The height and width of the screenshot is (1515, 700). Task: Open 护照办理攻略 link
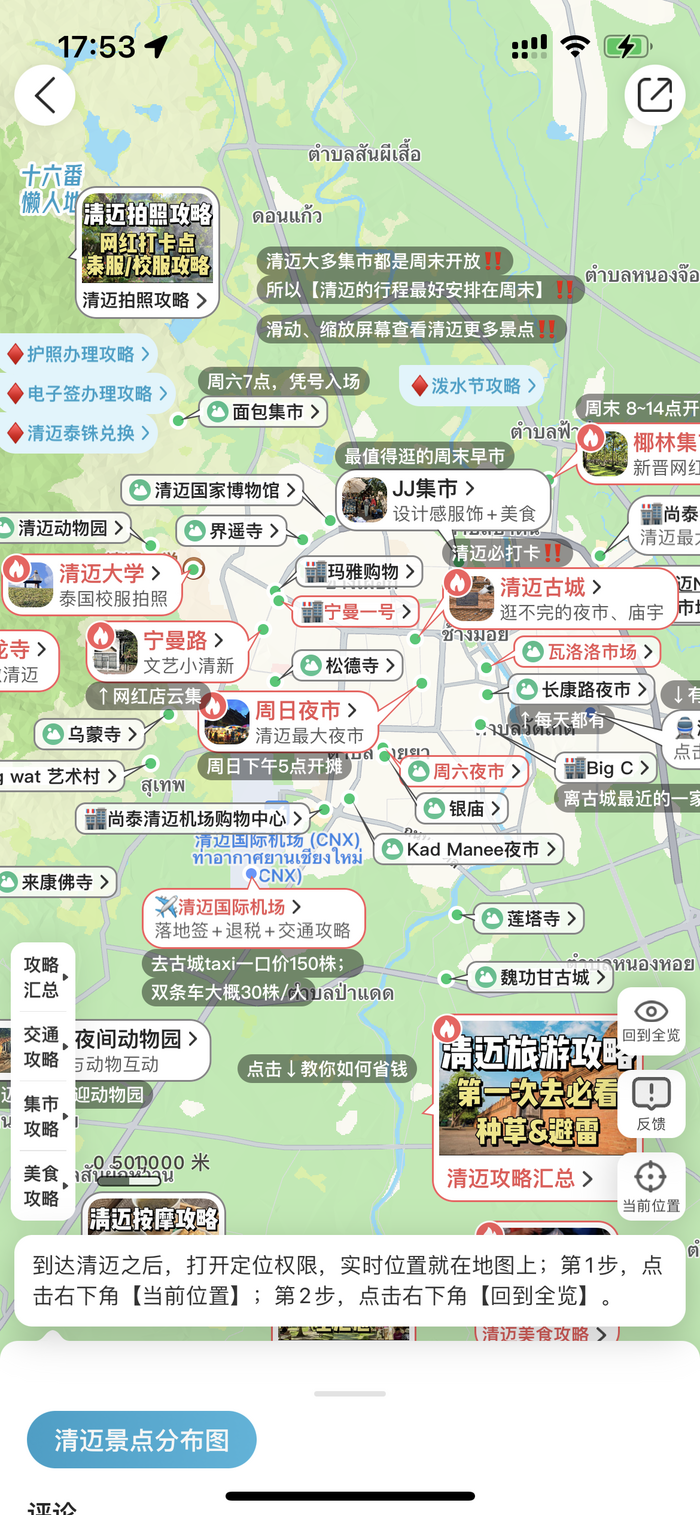(80, 354)
